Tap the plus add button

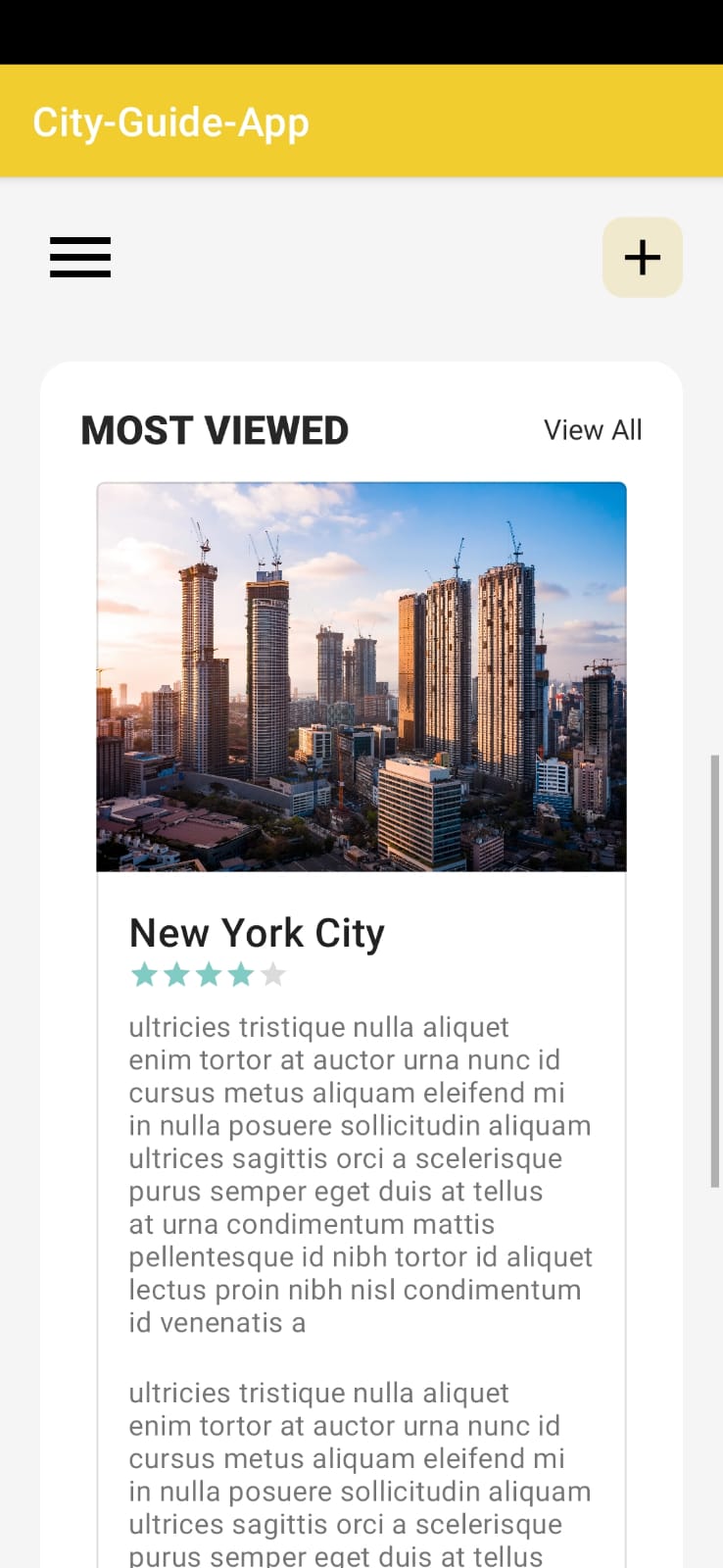(x=642, y=258)
